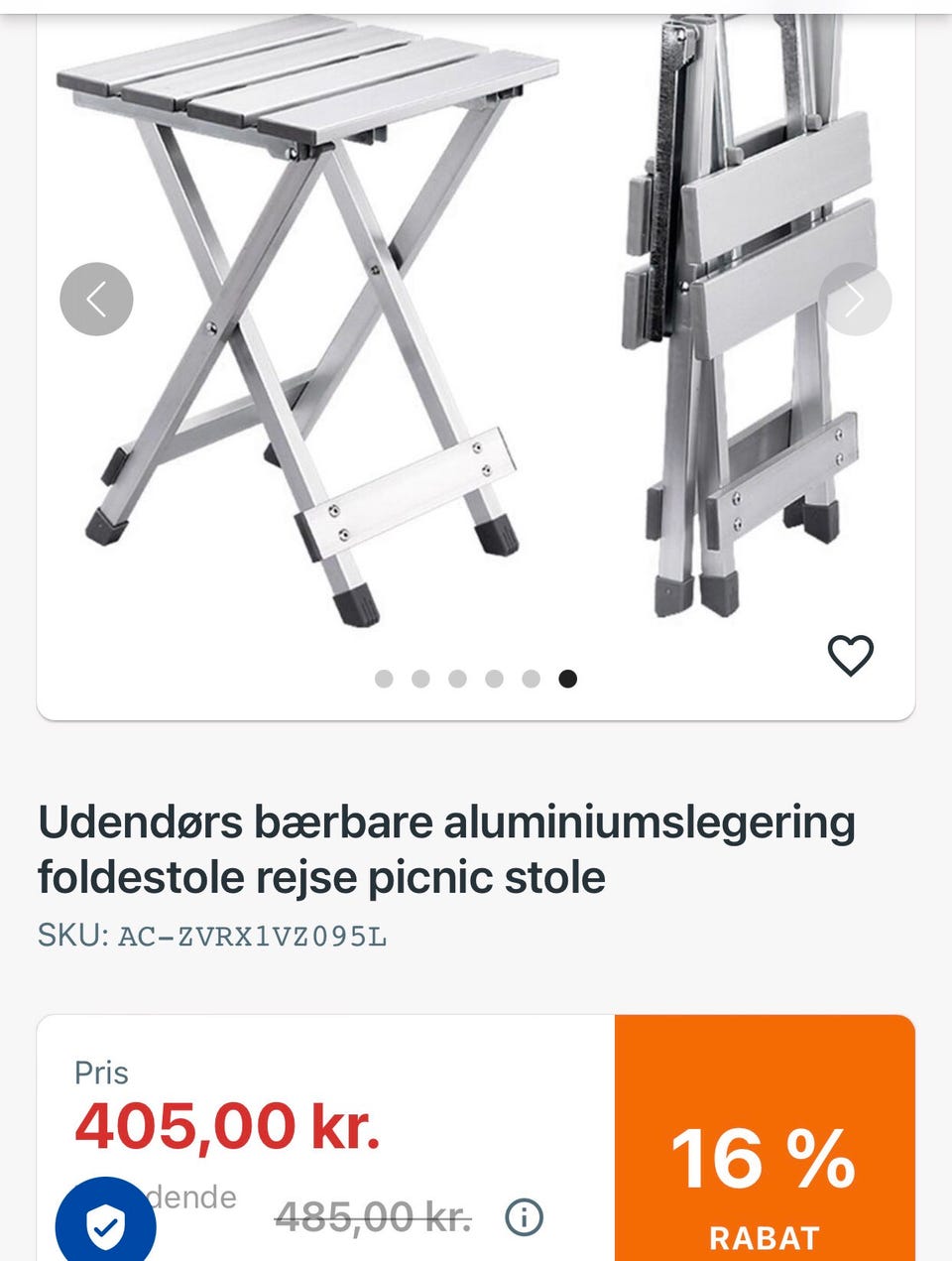Advance carousel using the right chevron

pos(856,298)
